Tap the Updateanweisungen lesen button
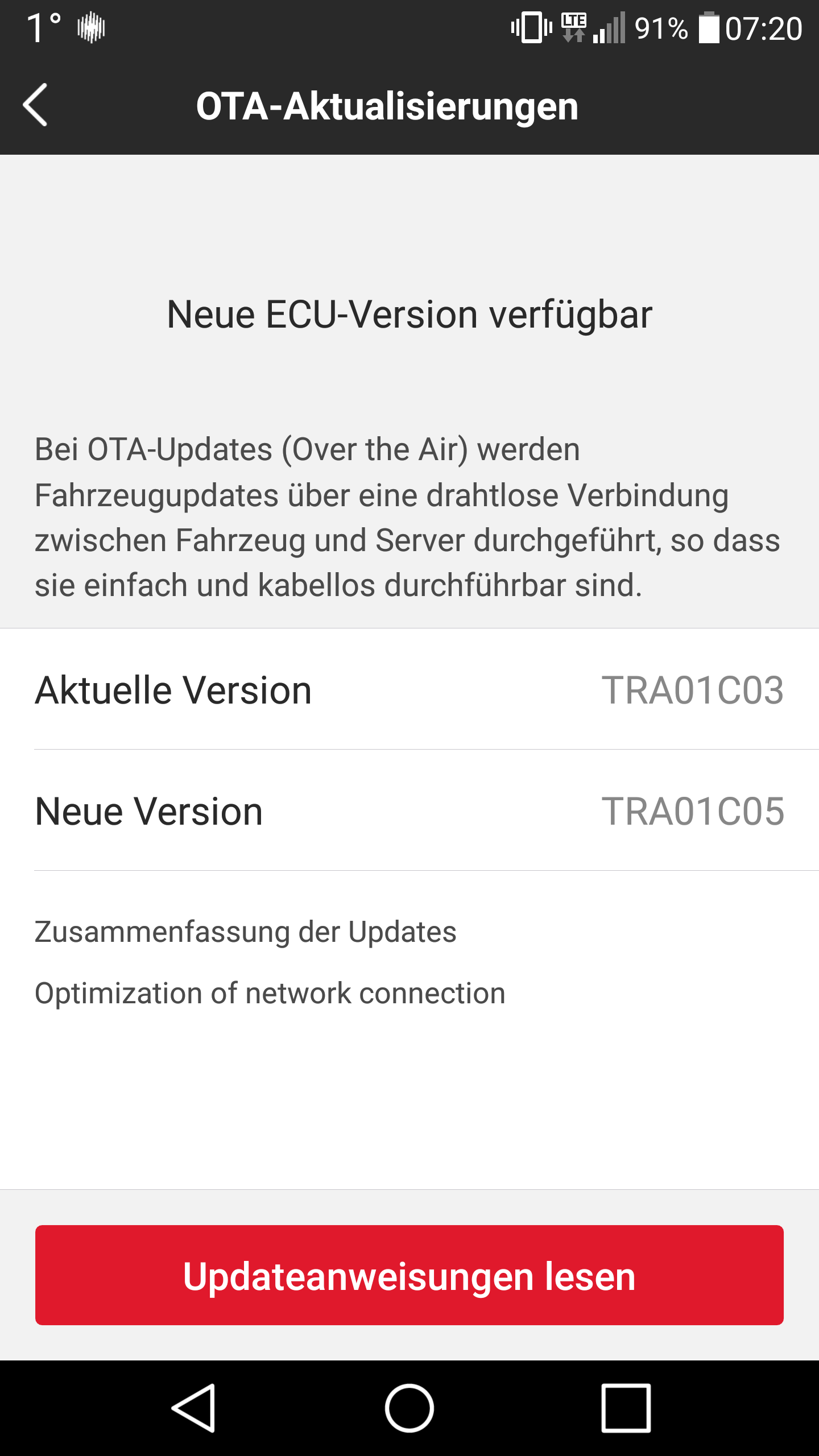Image resolution: width=819 pixels, height=1456 pixels. [409, 1275]
